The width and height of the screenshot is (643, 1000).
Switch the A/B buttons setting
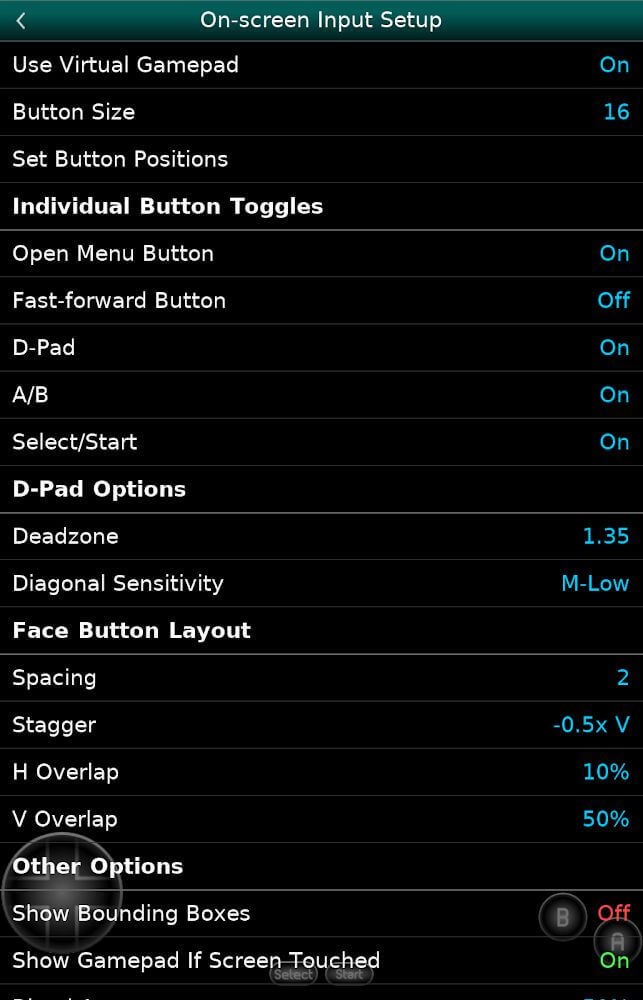pyautogui.click(x=321, y=394)
